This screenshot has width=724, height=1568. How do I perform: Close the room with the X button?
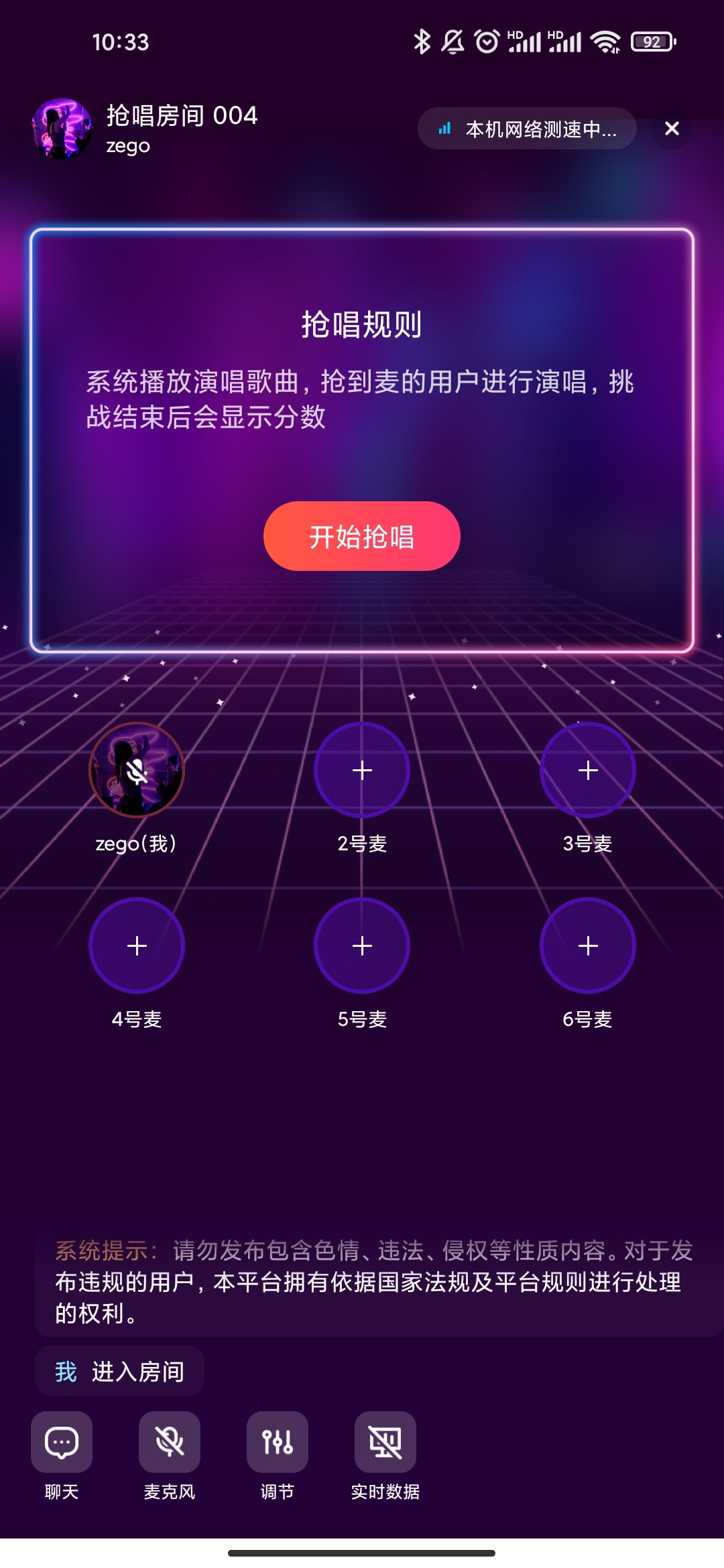tap(672, 129)
